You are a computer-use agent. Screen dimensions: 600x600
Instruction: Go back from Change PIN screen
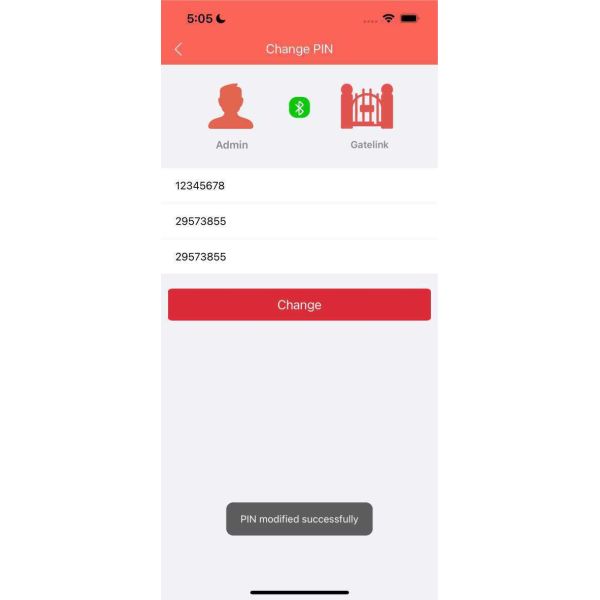(x=178, y=49)
